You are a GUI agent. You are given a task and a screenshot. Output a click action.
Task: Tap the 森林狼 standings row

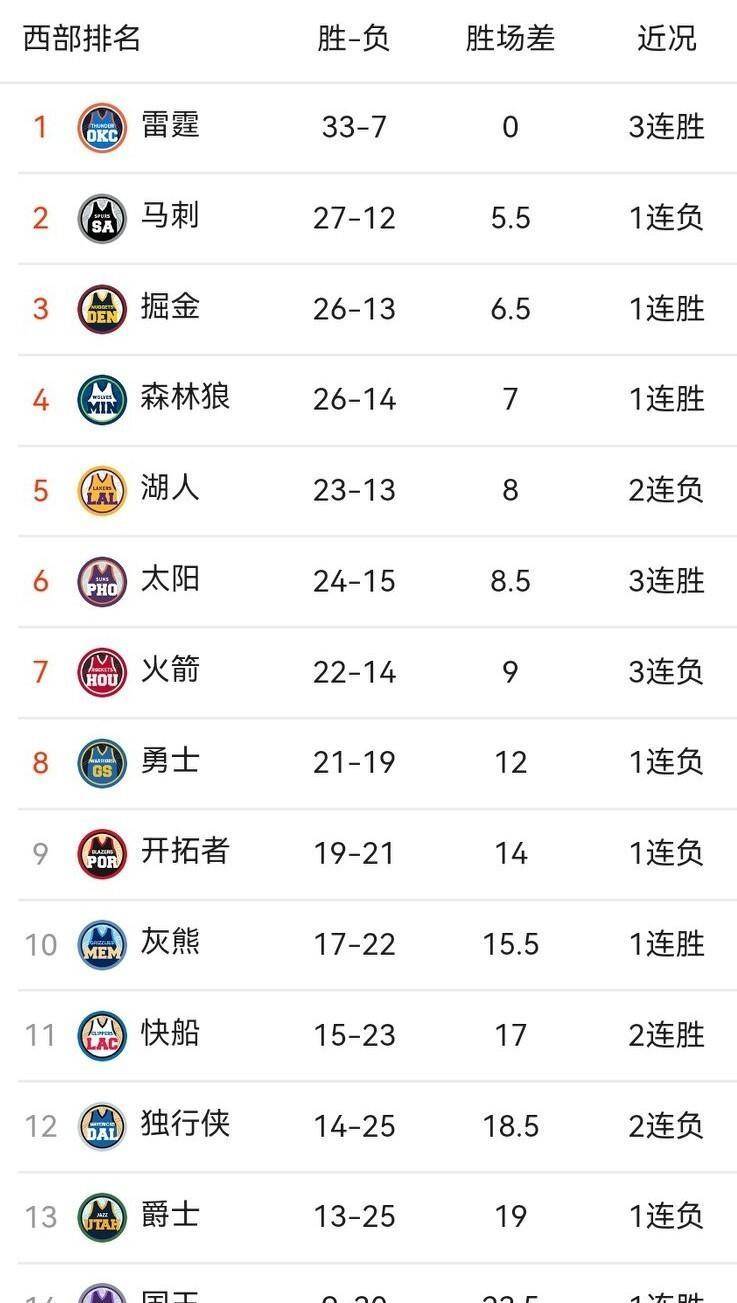(185, 399)
